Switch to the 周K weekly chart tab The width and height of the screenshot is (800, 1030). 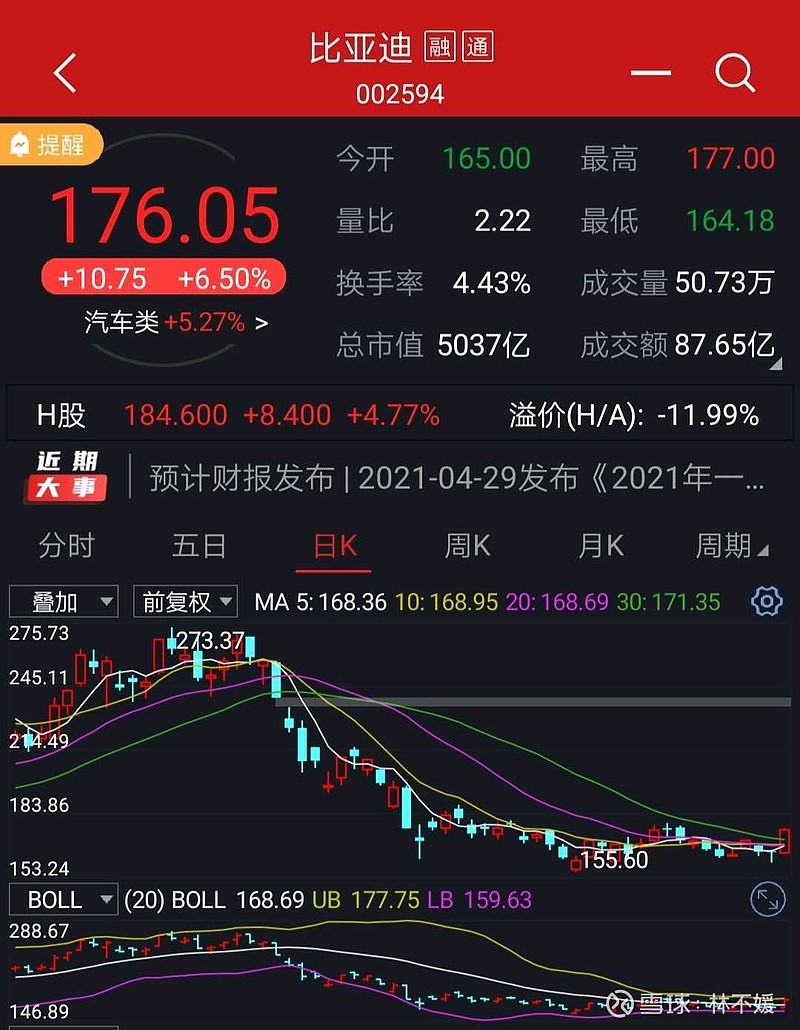point(466,546)
